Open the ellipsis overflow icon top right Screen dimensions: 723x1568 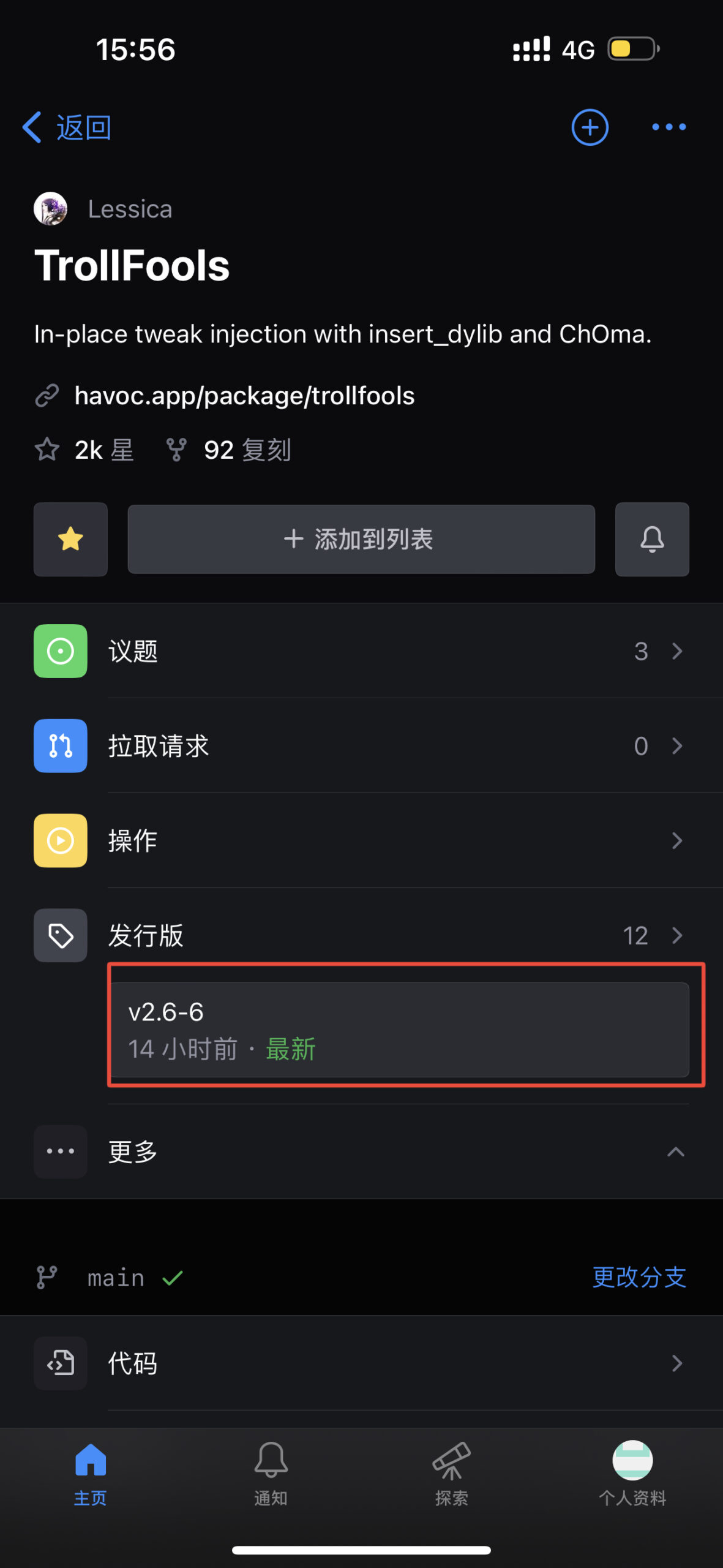click(668, 127)
